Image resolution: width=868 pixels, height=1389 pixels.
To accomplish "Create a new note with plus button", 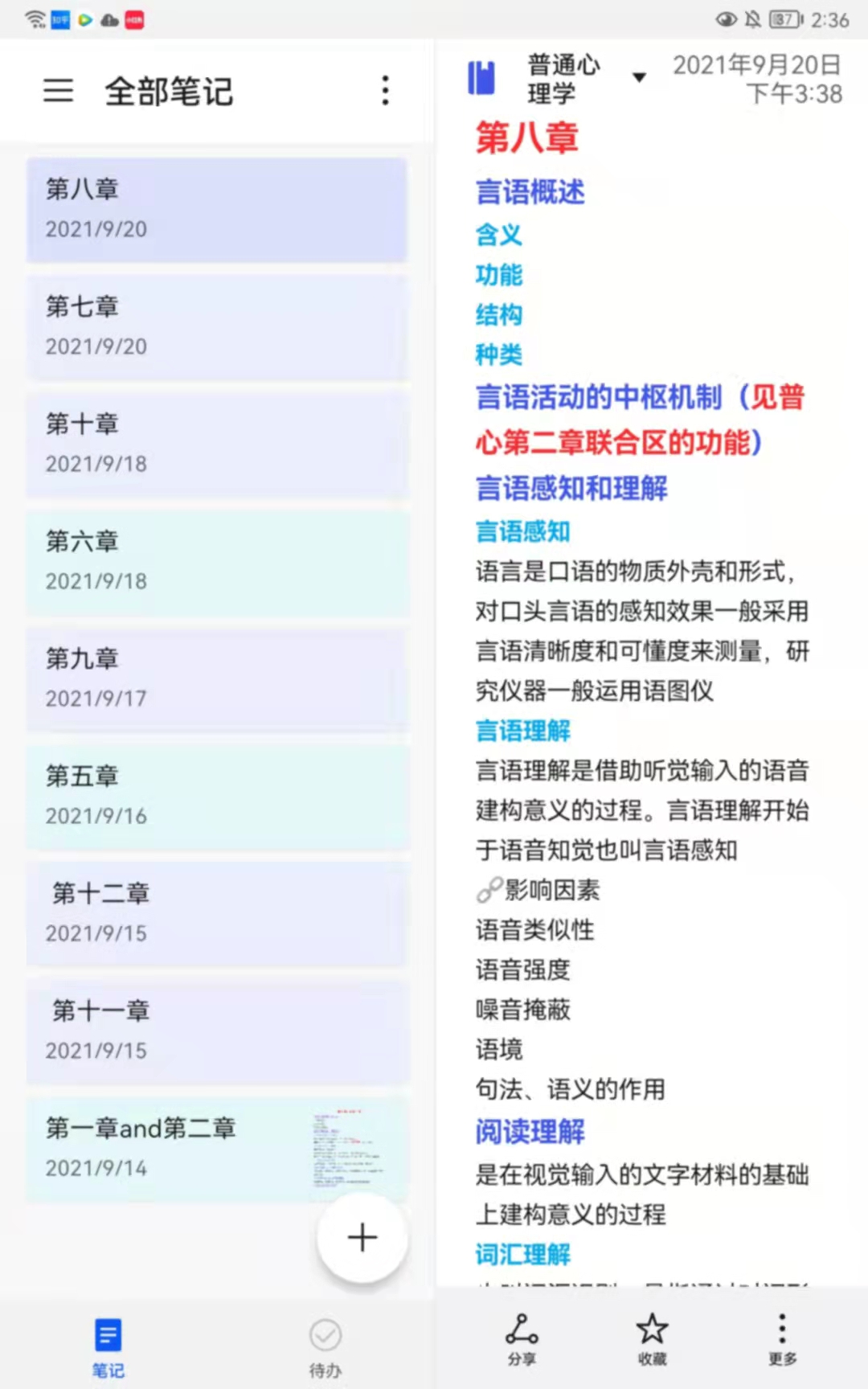I will click(x=362, y=1237).
